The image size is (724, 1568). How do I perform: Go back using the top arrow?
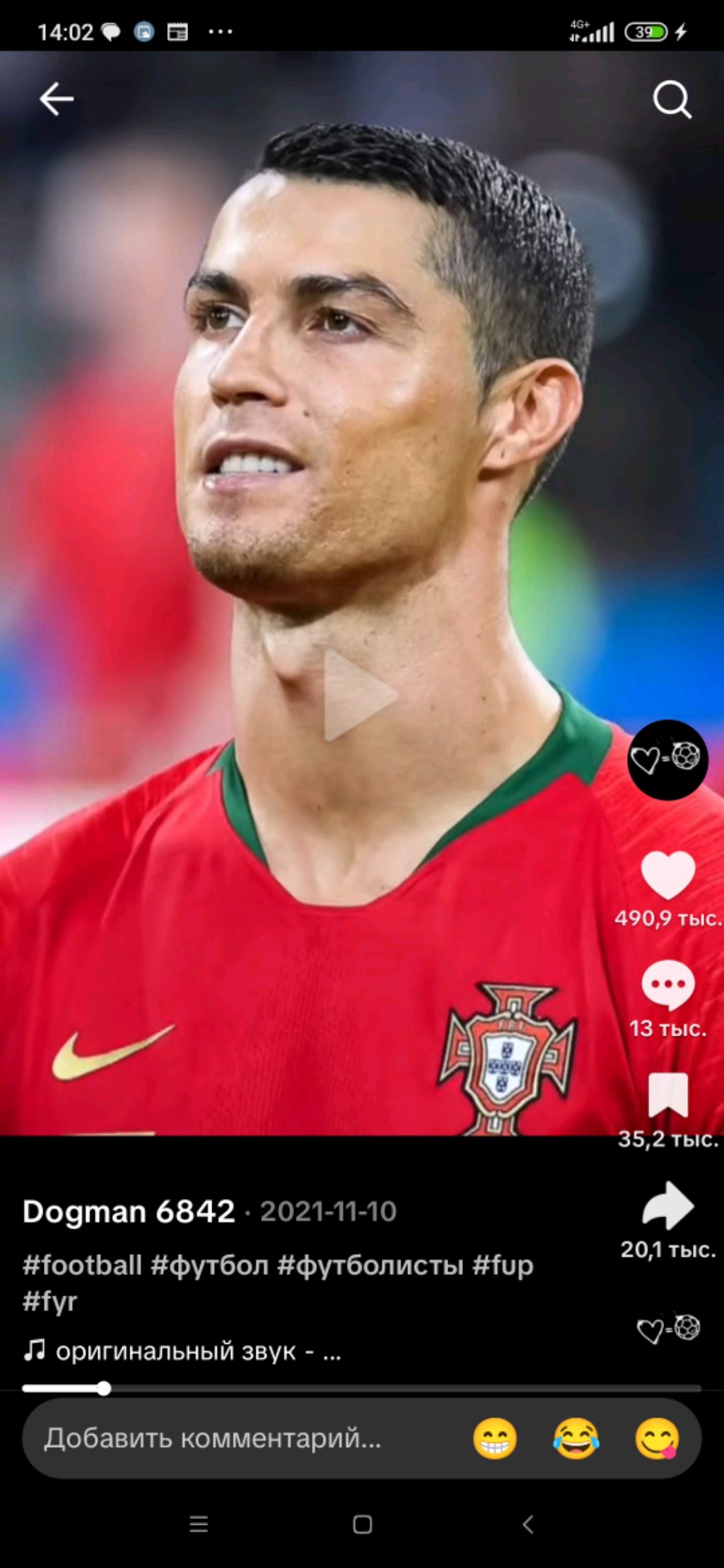57,98
